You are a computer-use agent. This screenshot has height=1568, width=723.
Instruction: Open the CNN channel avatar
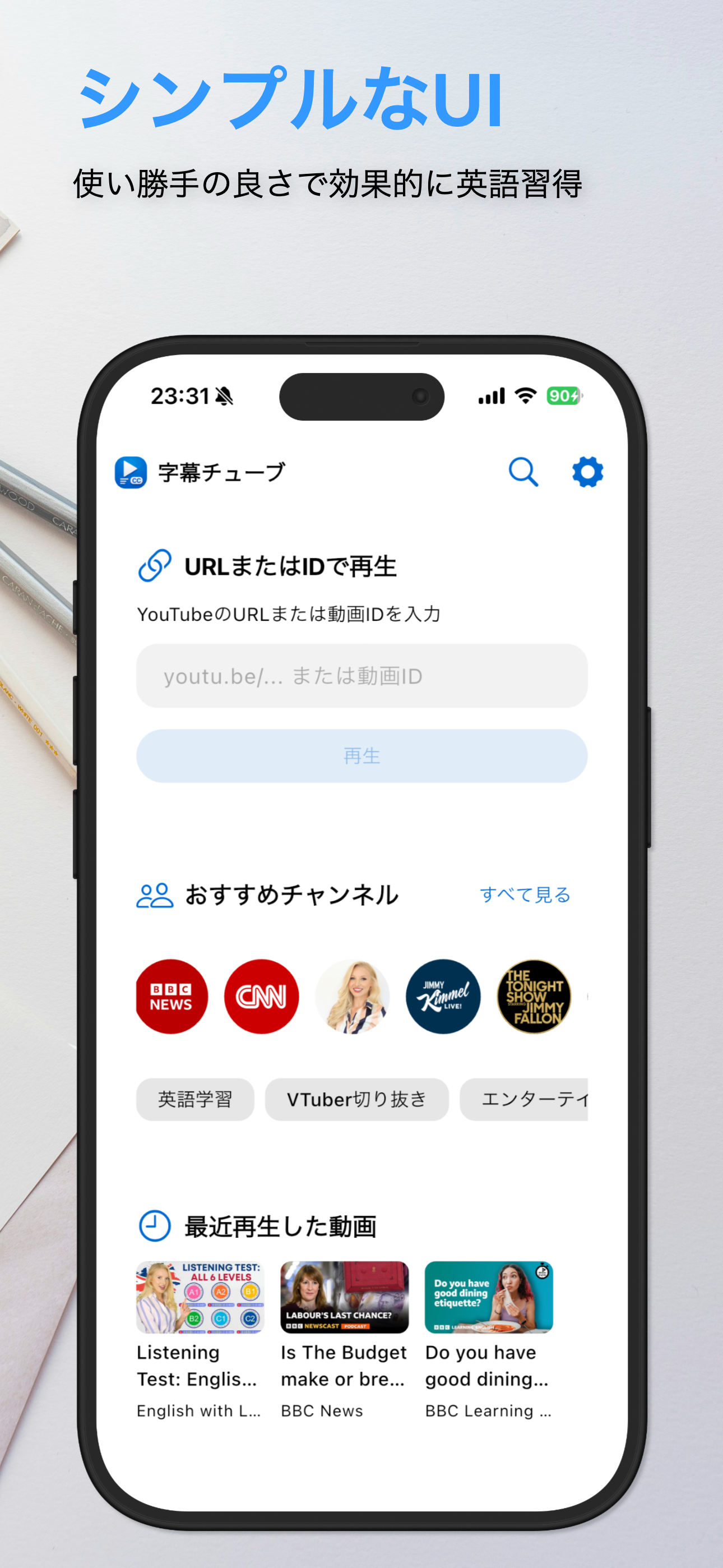click(262, 997)
